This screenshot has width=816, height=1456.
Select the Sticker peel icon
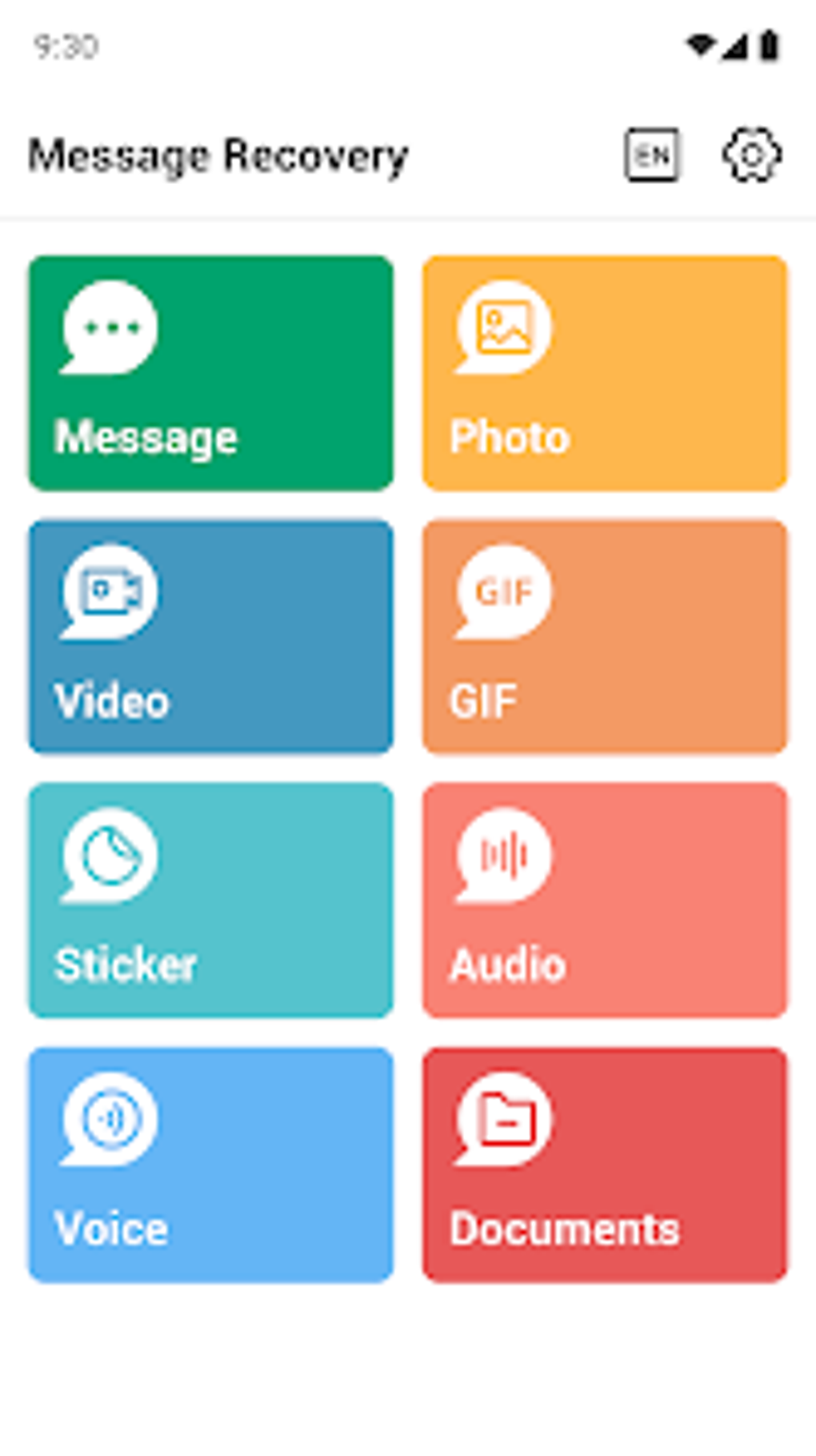pyautogui.click(x=110, y=856)
